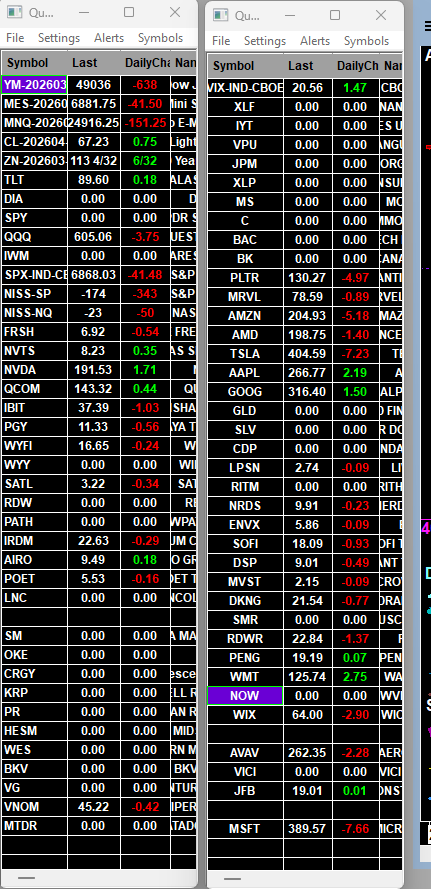431x889 pixels.
Task: Maximize the quote window containing TSLA
Action: [335, 15]
